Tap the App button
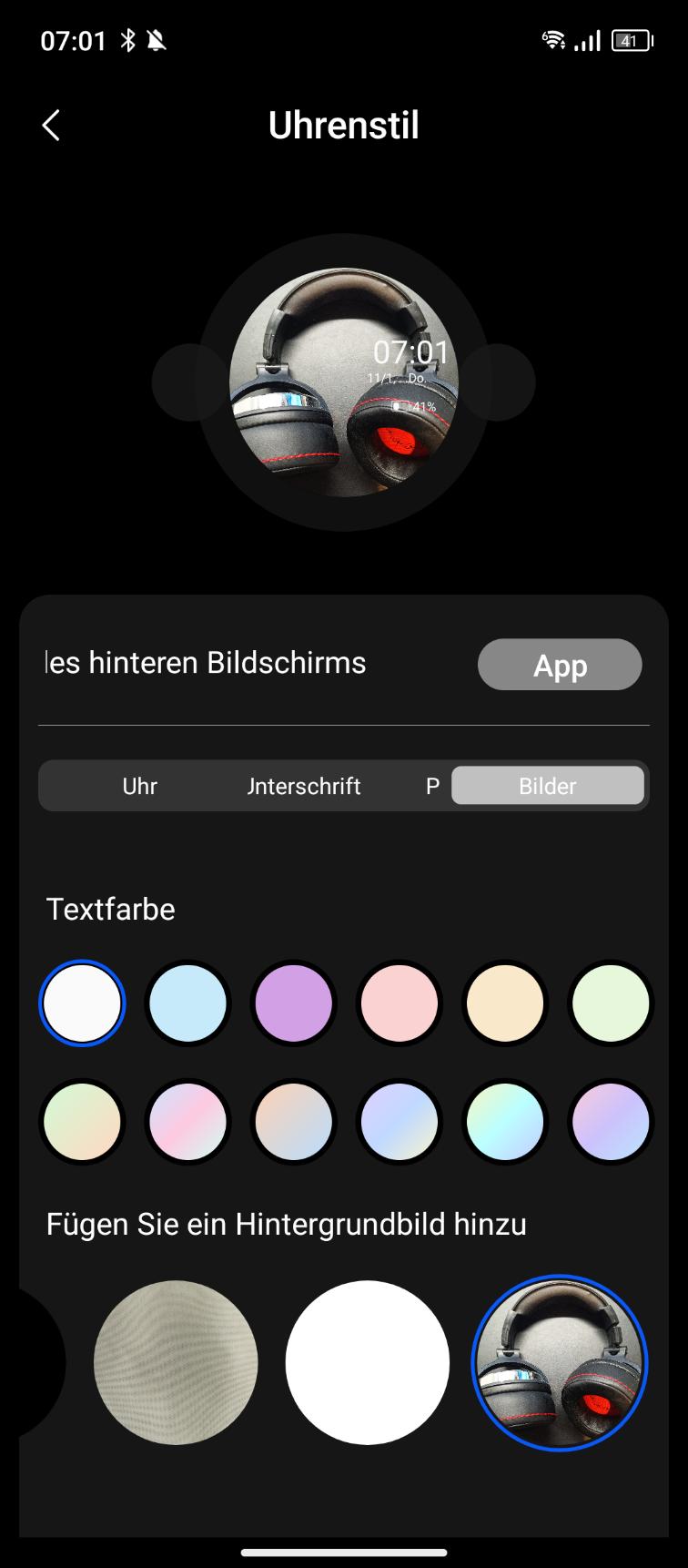Viewport: 688px width, 1568px height. [560, 665]
